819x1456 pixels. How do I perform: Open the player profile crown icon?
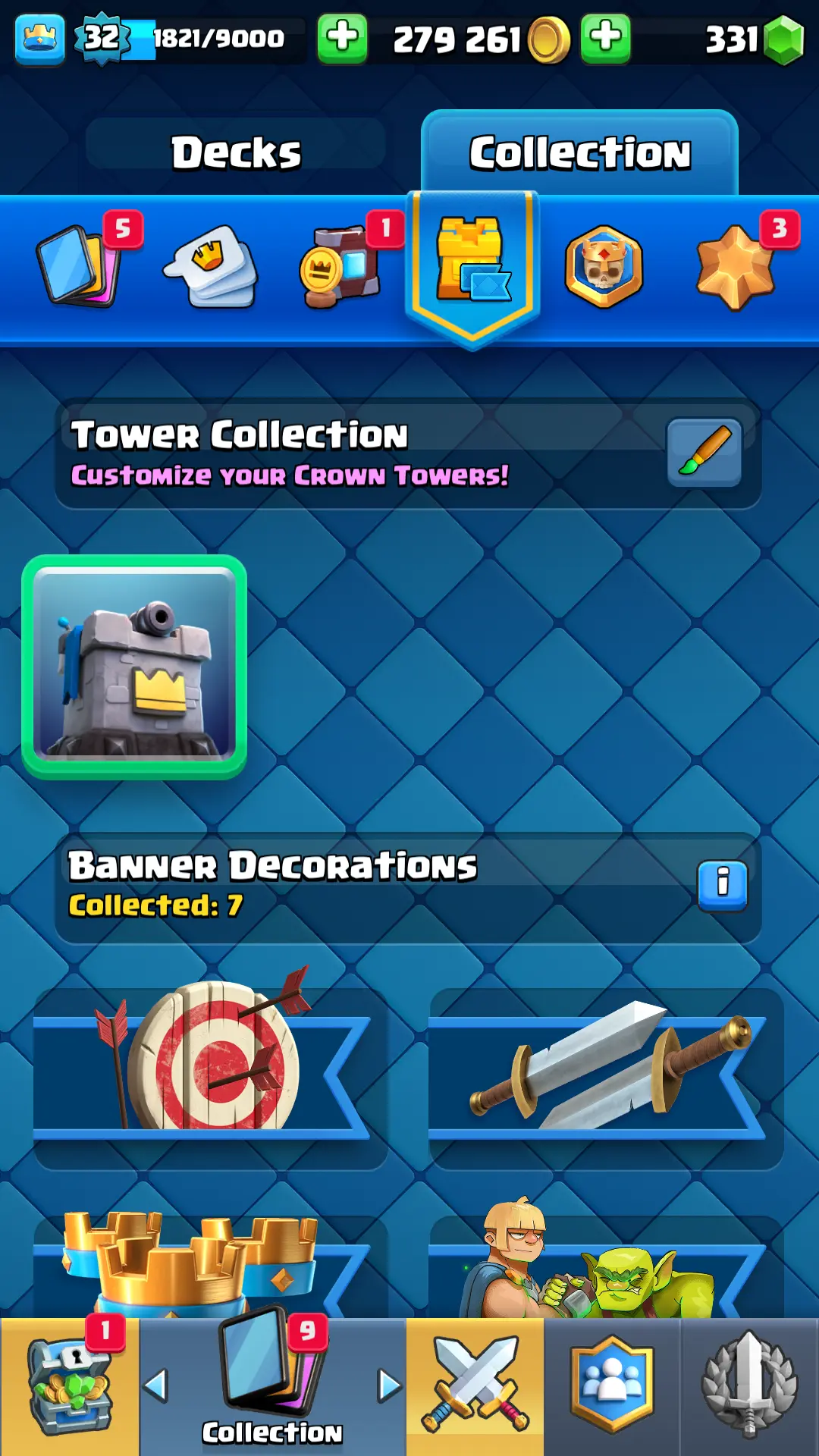pos(39,38)
